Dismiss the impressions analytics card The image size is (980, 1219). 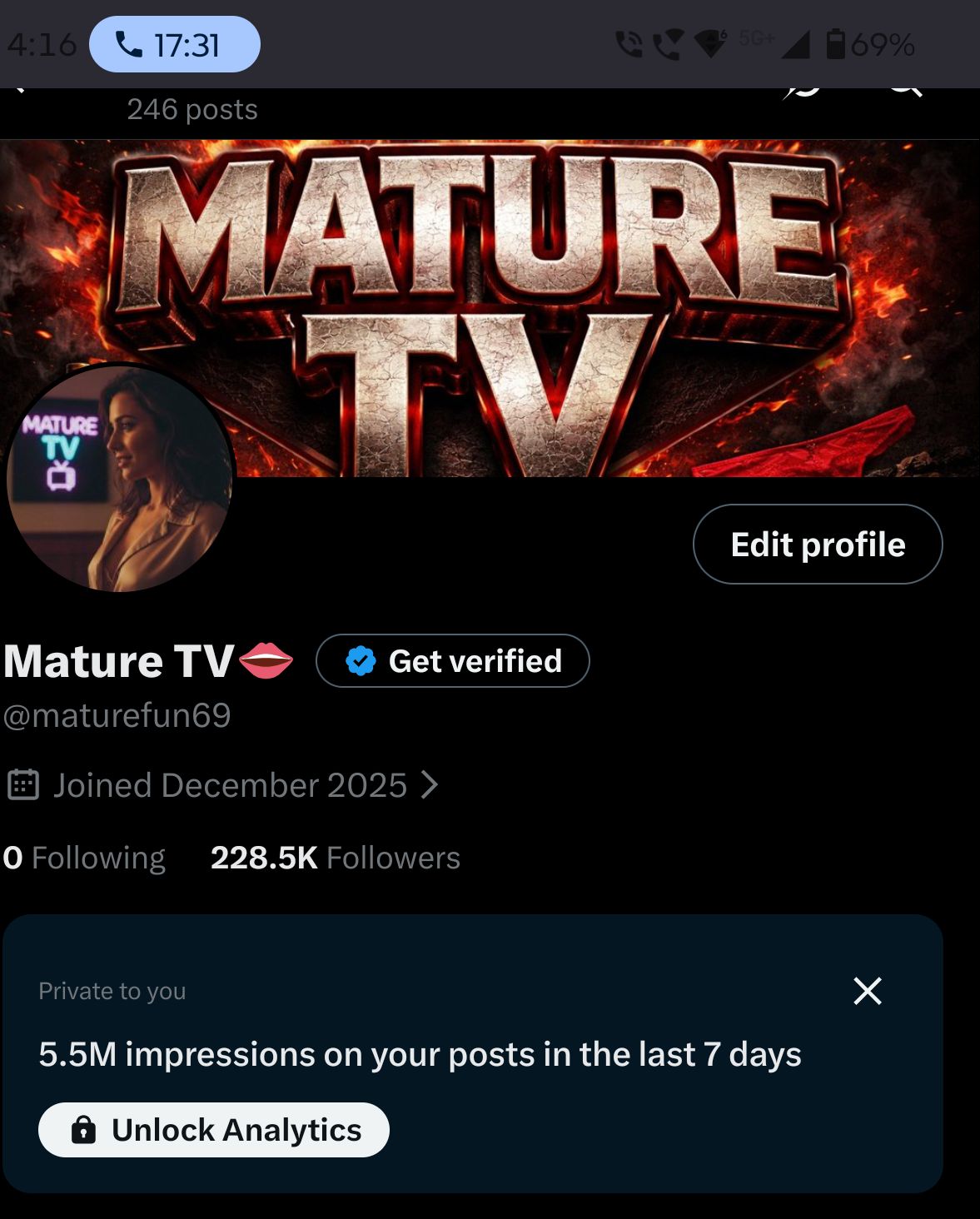click(x=867, y=991)
